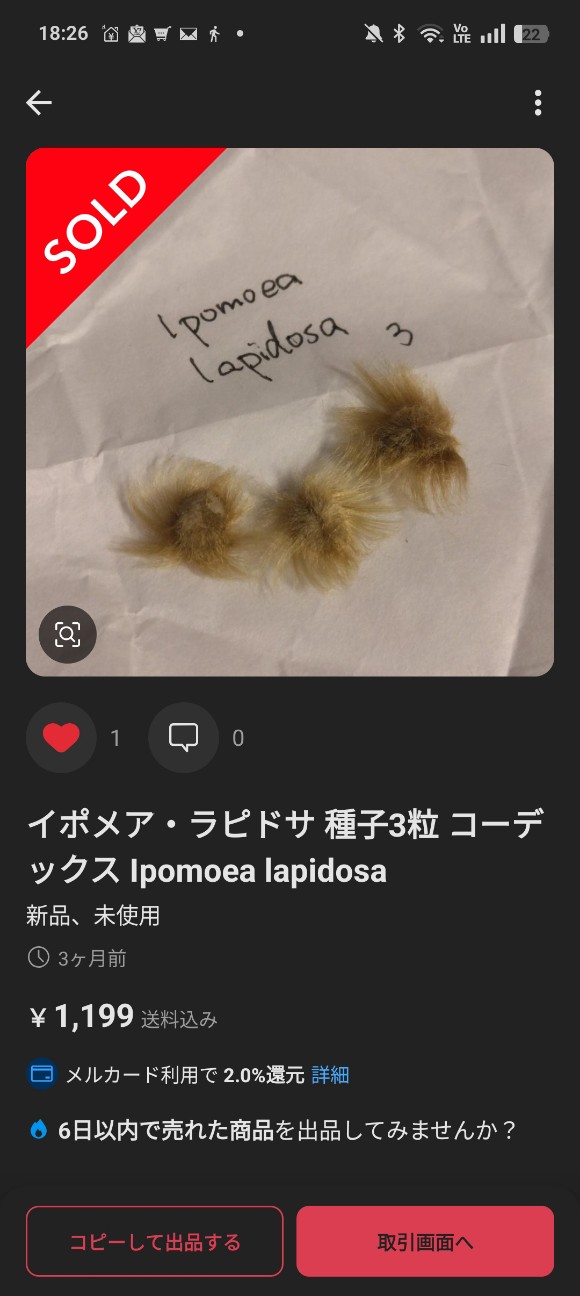Open the 詳細 link for メルカード
The height and width of the screenshot is (1296, 580).
[x=331, y=1075]
